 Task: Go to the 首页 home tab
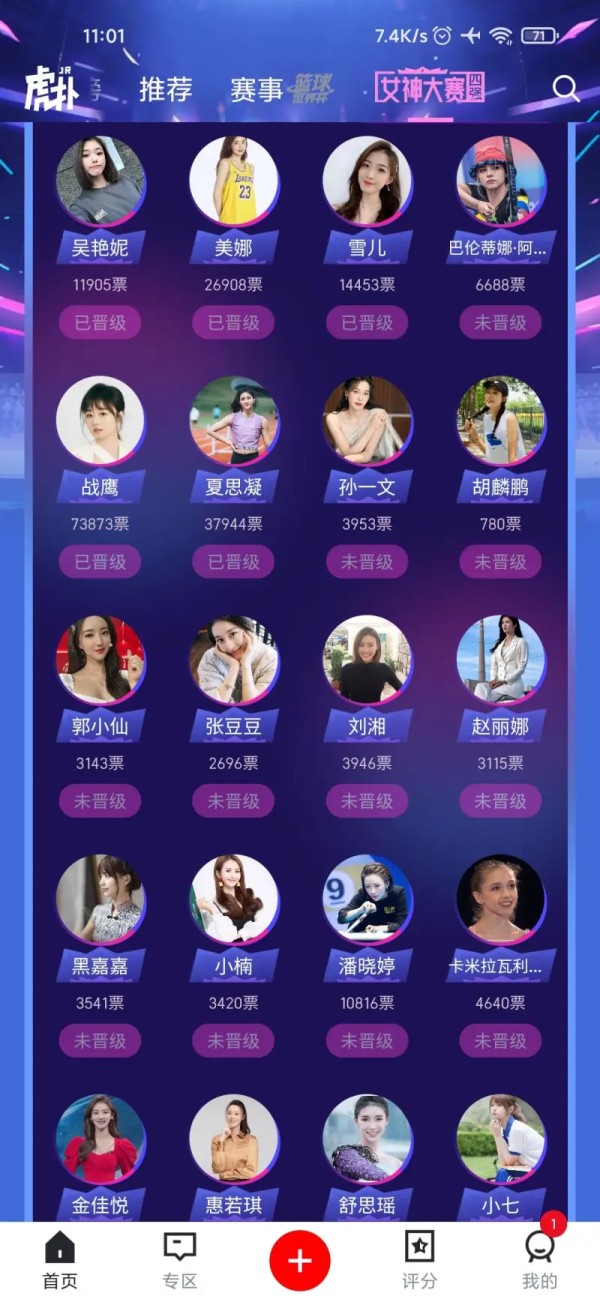point(60,1260)
